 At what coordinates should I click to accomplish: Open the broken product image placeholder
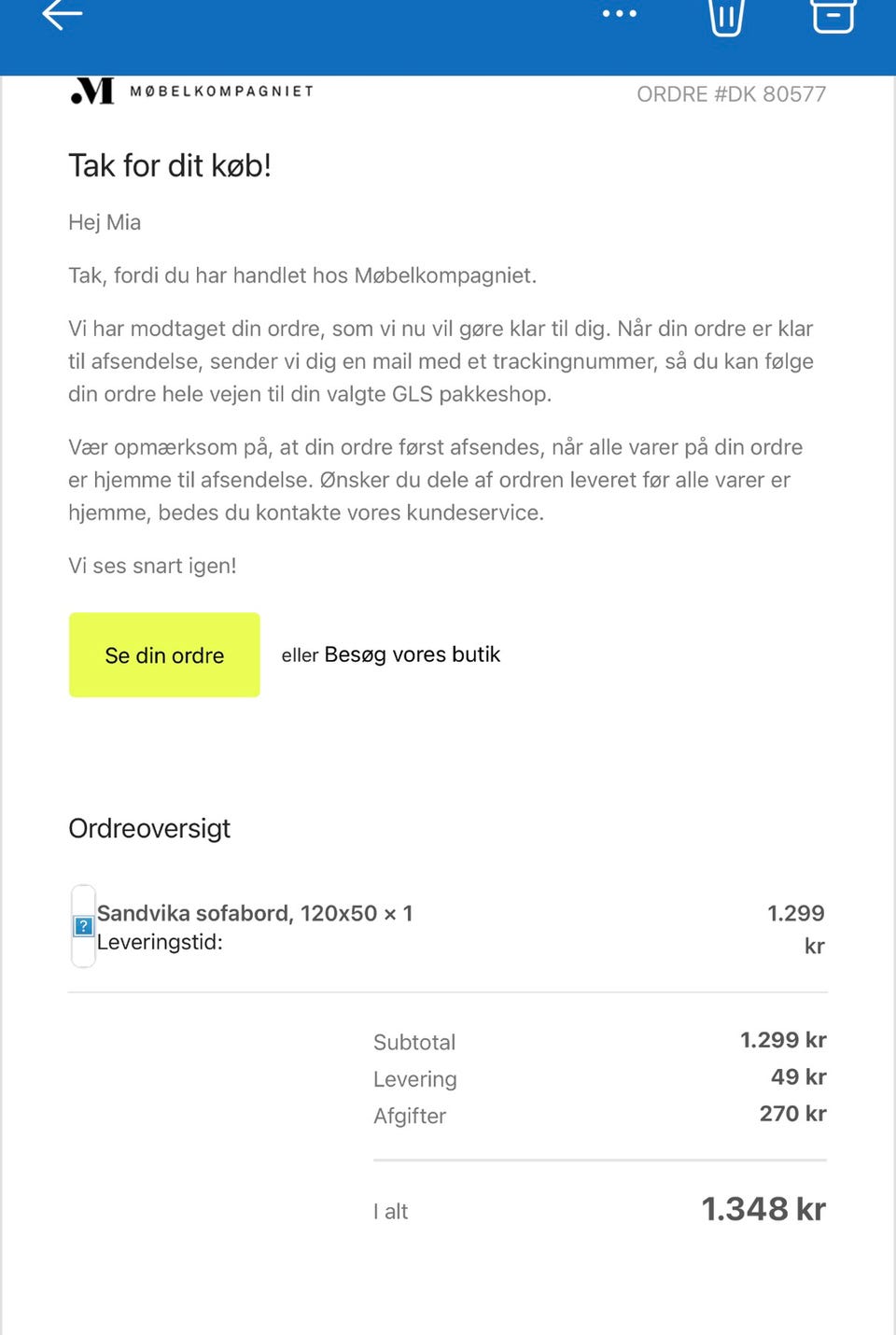click(83, 927)
